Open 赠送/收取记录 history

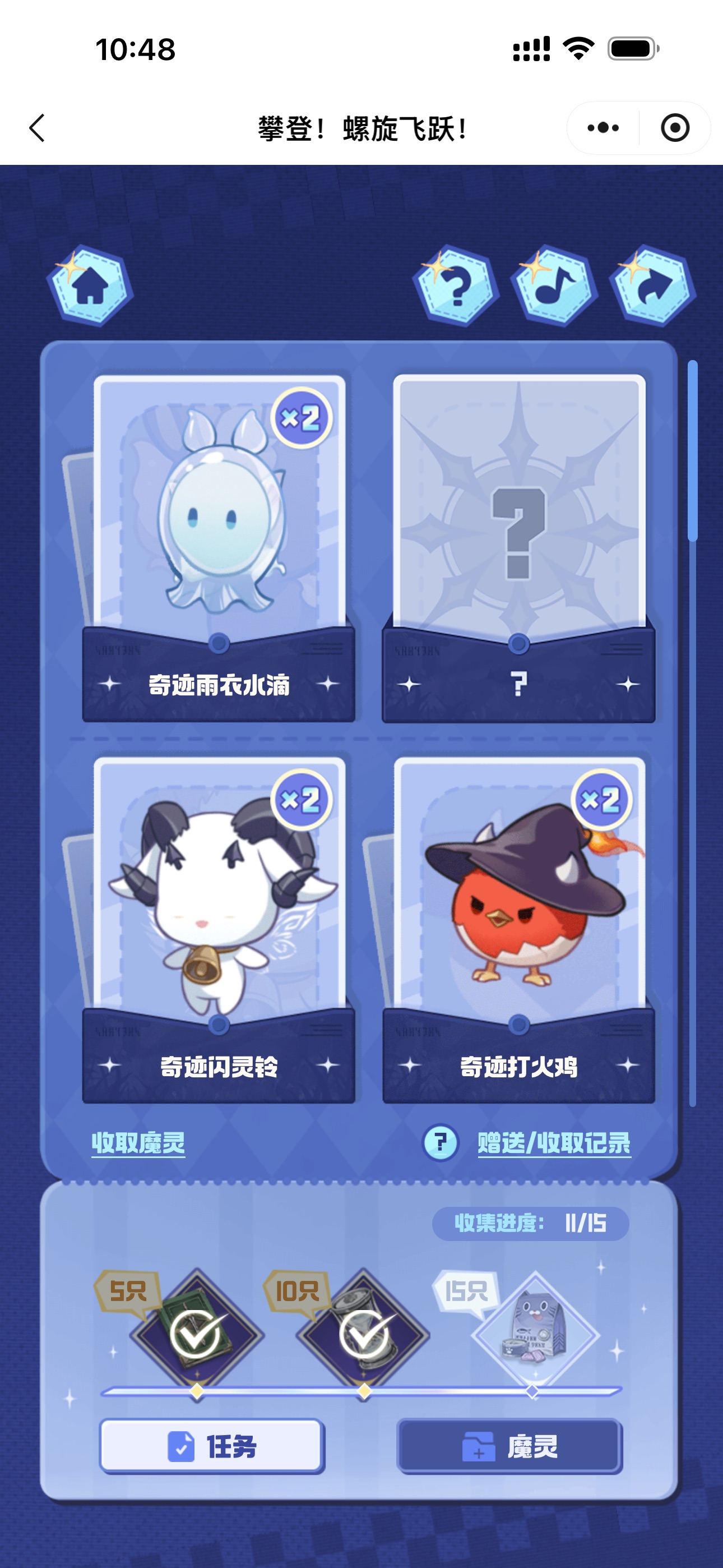coord(554,1142)
